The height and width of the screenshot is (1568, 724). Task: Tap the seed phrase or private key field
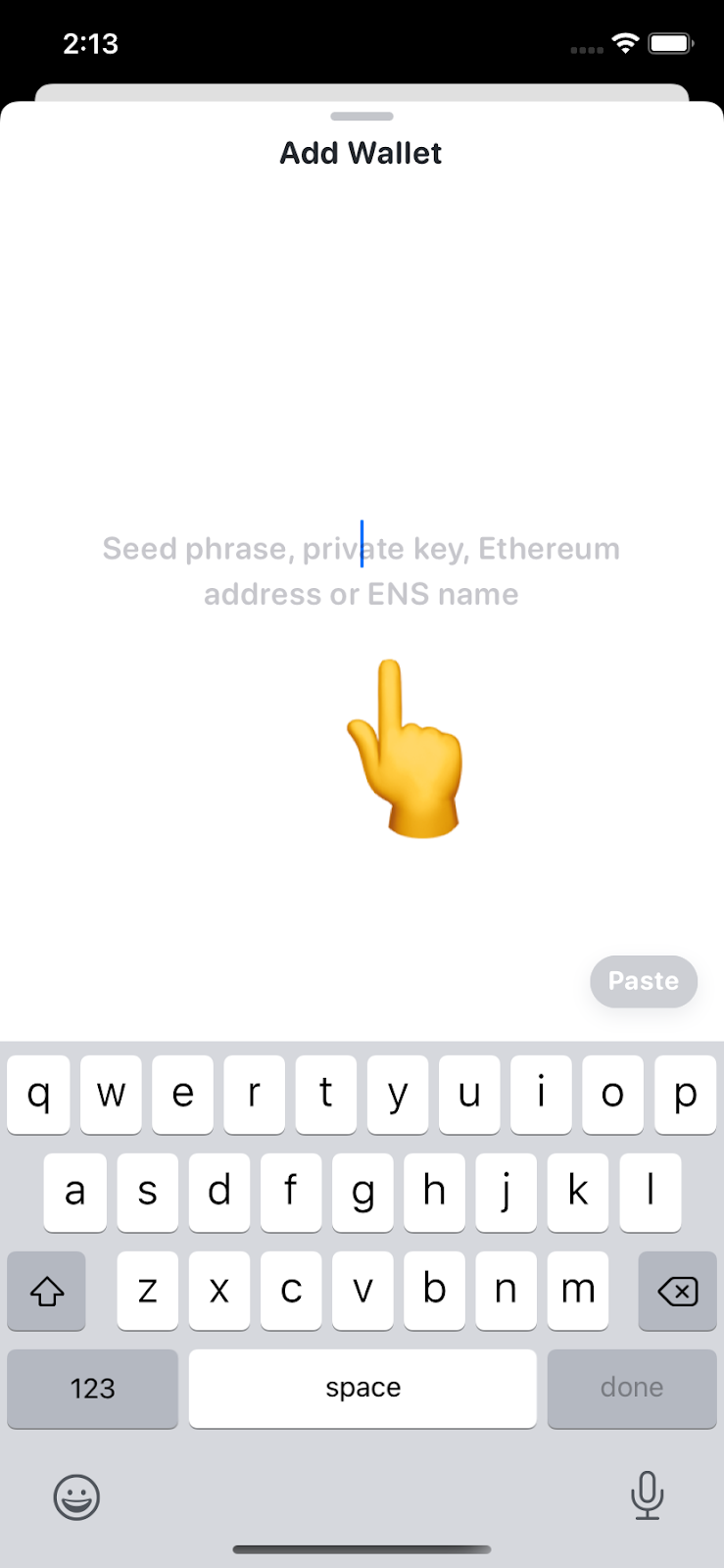[x=362, y=571]
